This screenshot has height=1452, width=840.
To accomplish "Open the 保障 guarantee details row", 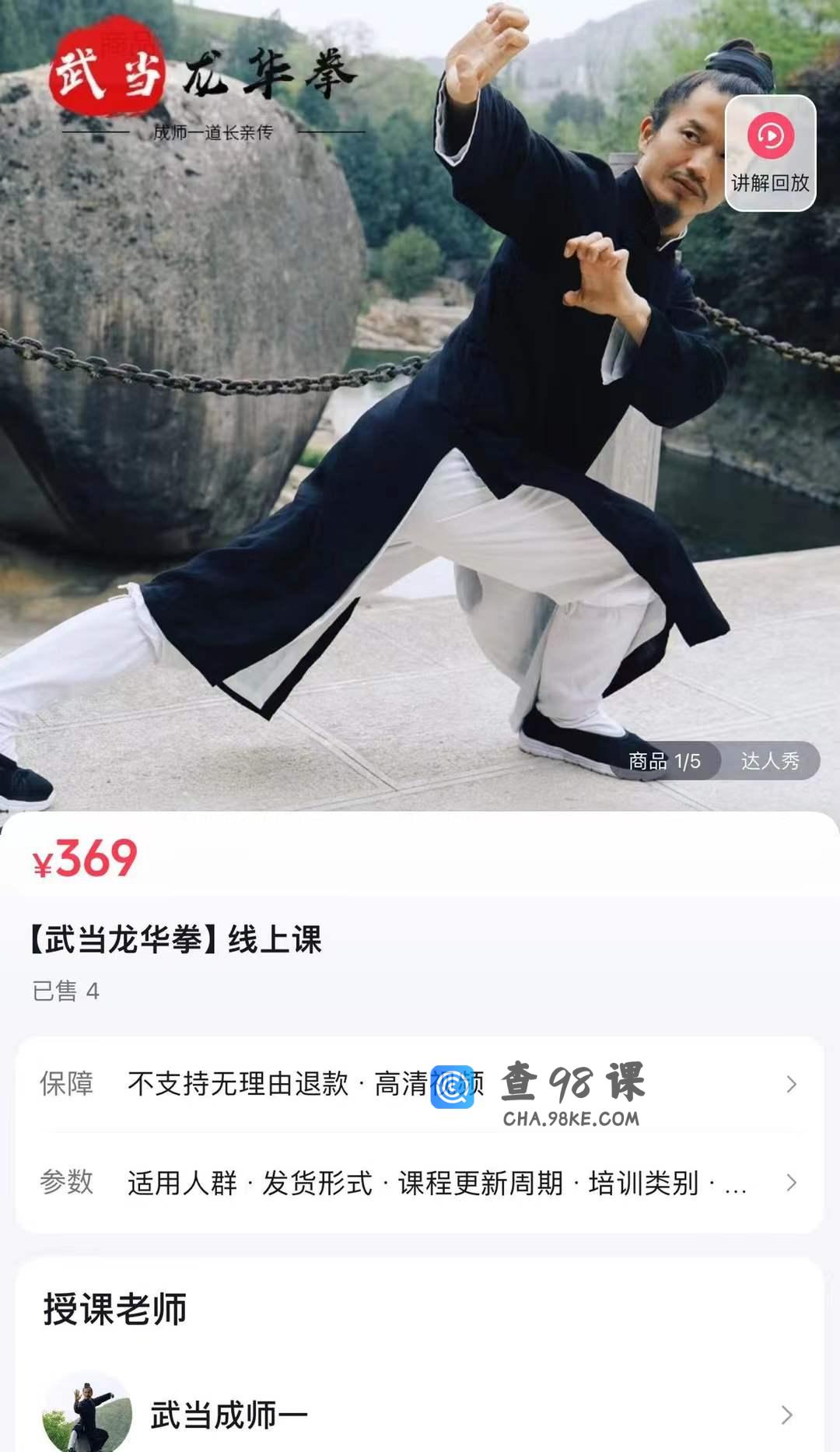I will (420, 1084).
